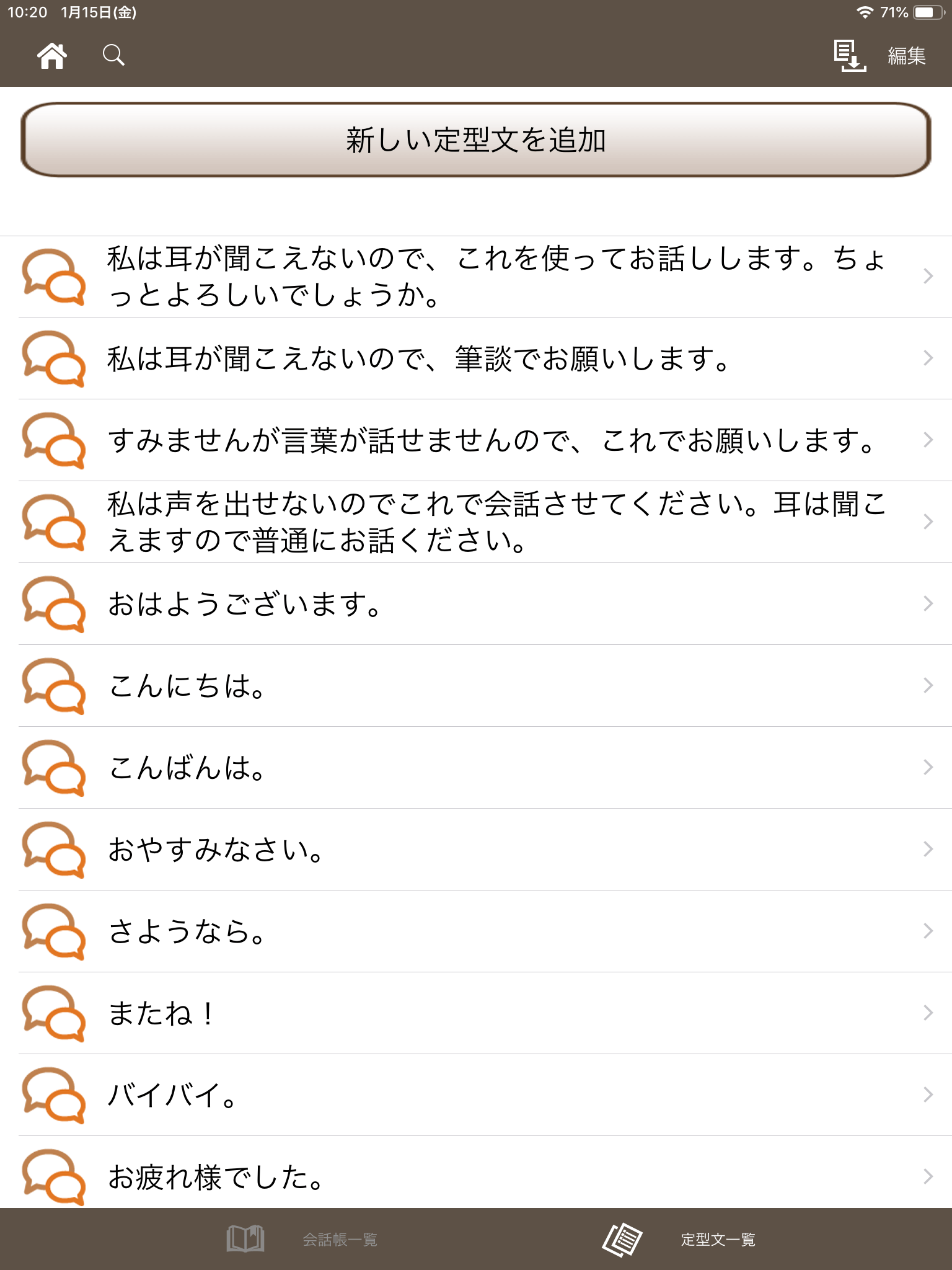The image size is (952, 1270).
Task: Switch to the 会話帳一覧 tab
Action: pos(304,1239)
